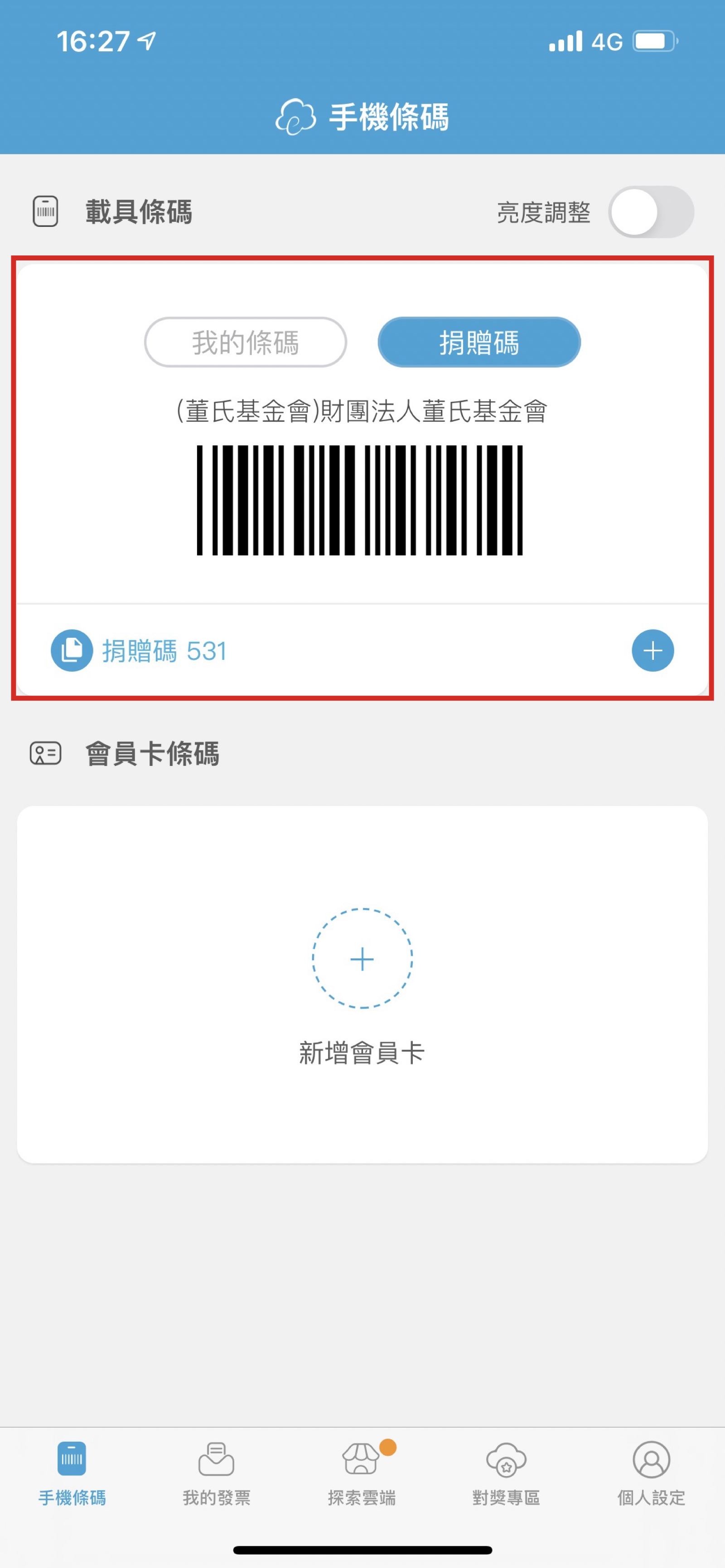Go to the 我的發票 tab
Screen dimensions: 725x1568
point(217,1472)
